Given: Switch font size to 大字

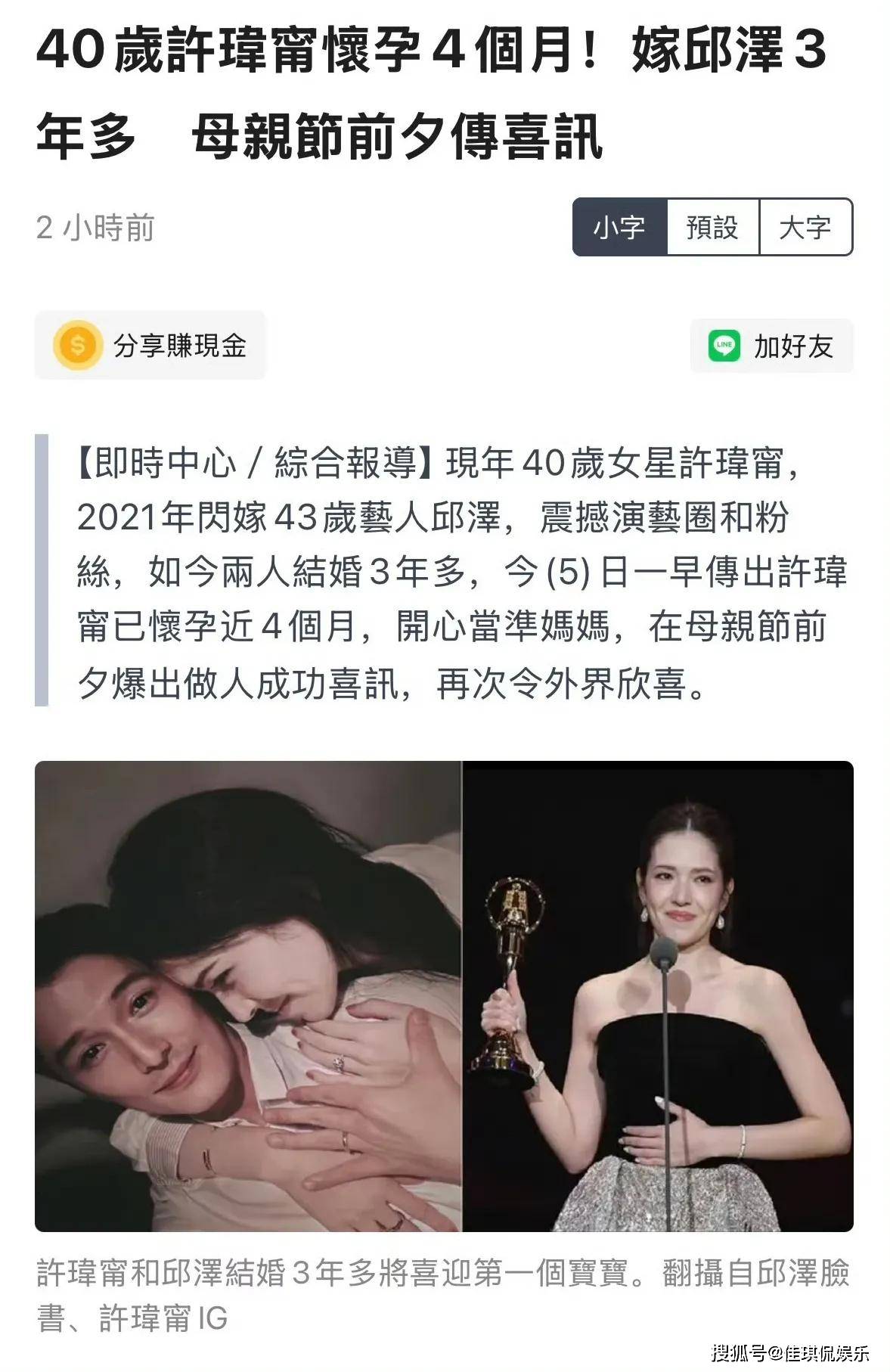Looking at the screenshot, I should click(x=805, y=227).
